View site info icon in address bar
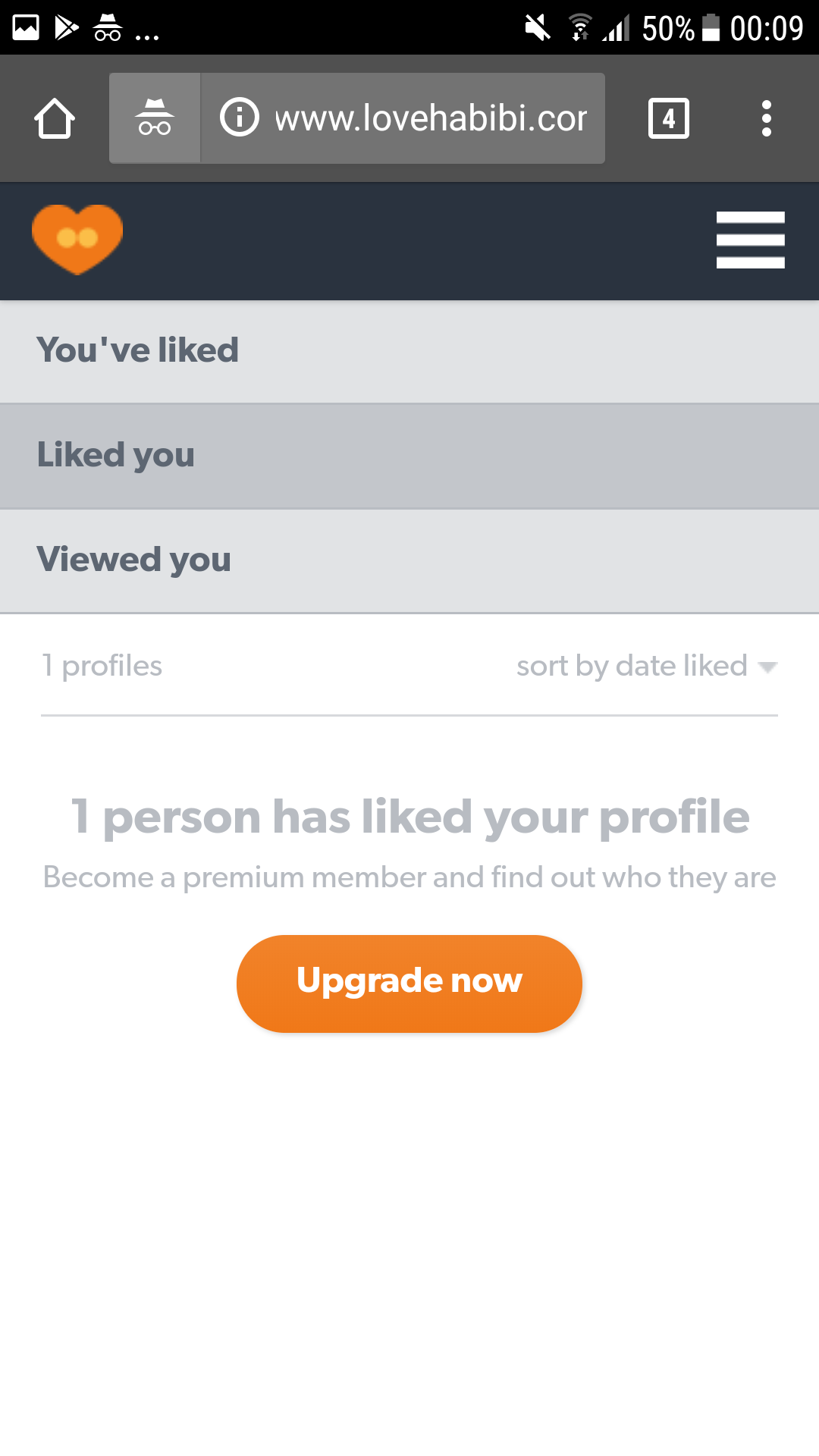 point(240,118)
